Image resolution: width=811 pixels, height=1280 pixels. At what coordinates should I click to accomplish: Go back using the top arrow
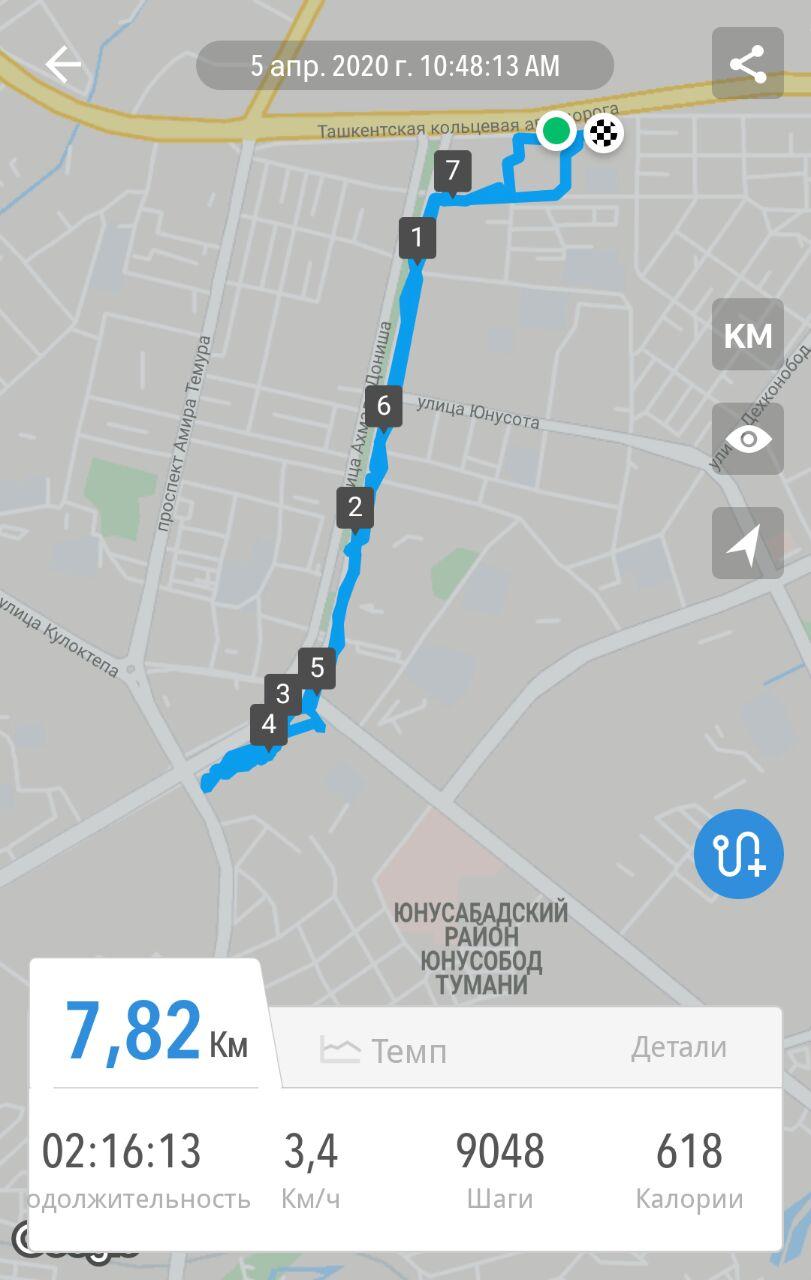pyautogui.click(x=62, y=65)
